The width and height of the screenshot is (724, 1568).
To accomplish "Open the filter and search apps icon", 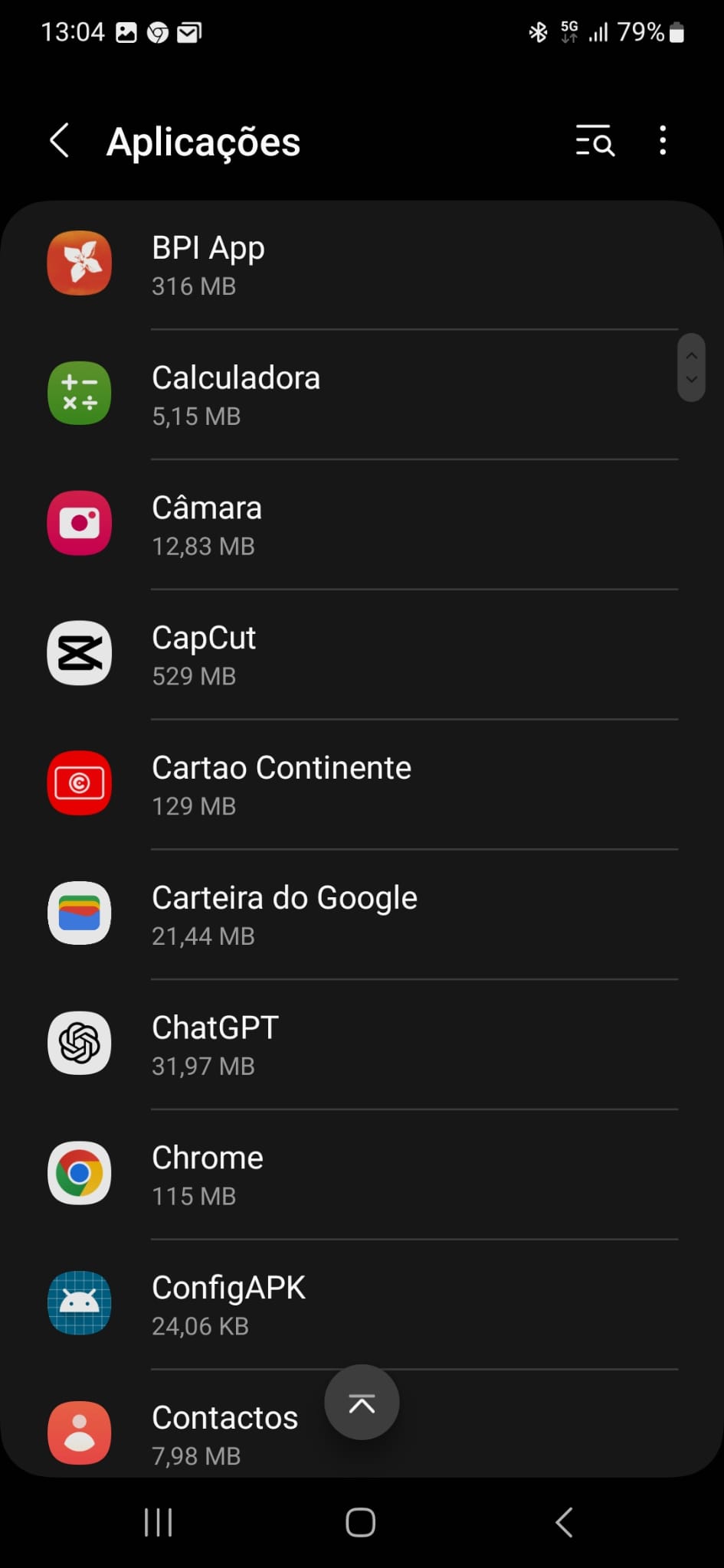I will [x=595, y=141].
